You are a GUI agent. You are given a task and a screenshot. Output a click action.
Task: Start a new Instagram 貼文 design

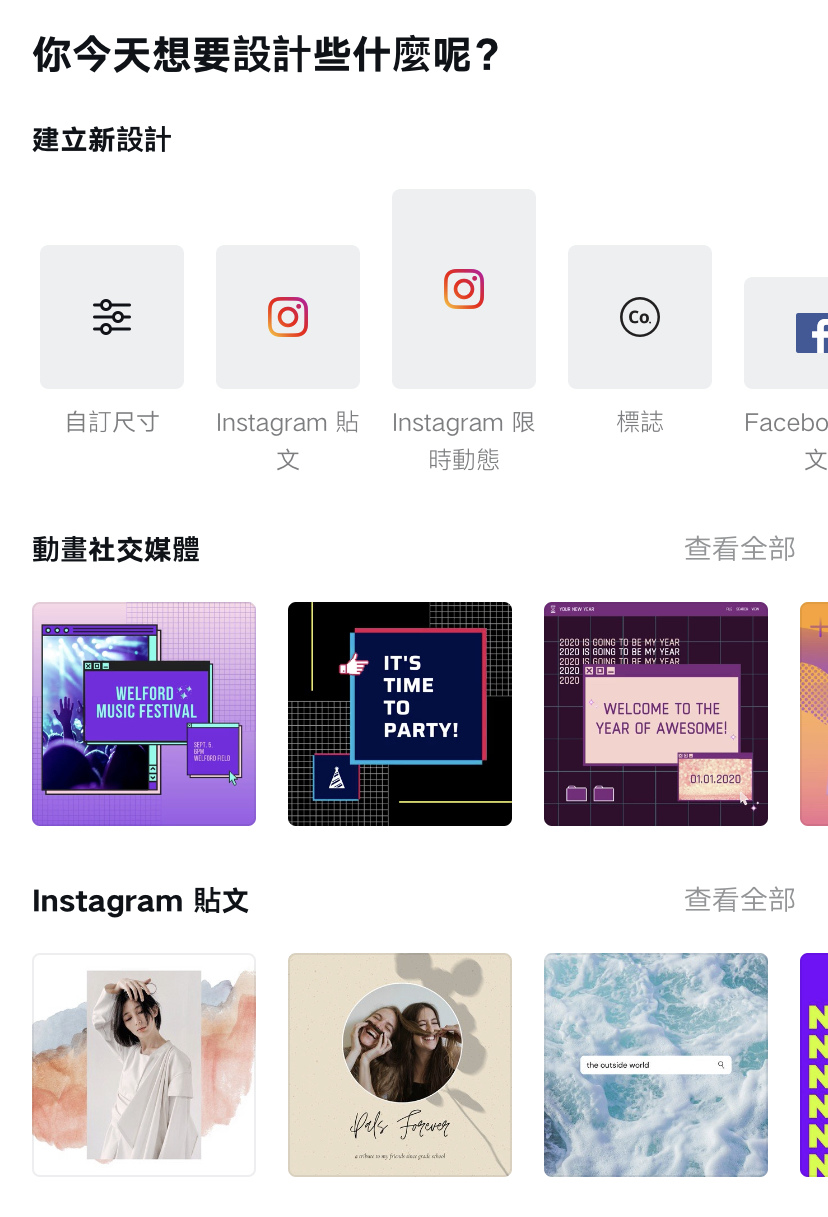click(288, 317)
